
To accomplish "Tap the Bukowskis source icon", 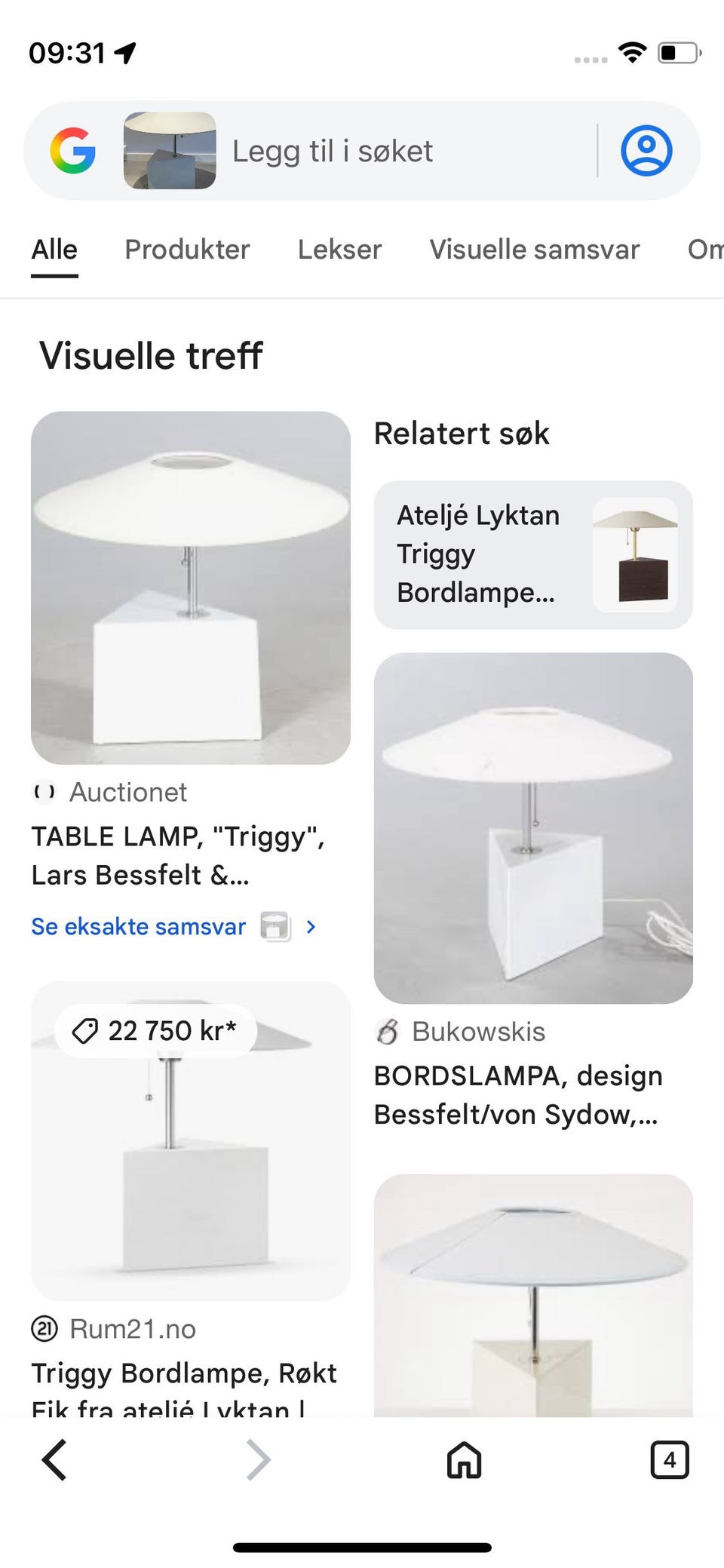I will coord(389,1032).
